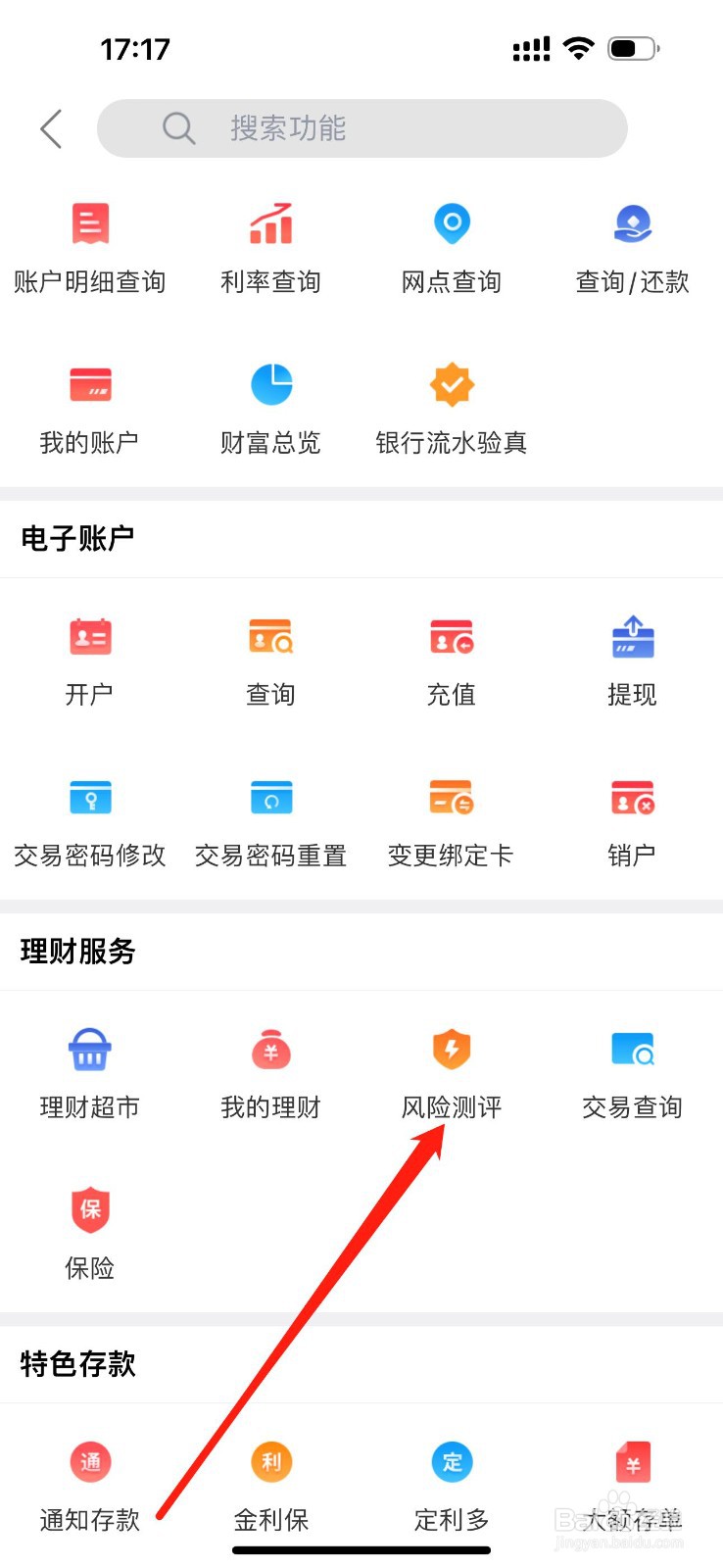Open 变更绑定卡
The image size is (723, 1568).
coord(452,822)
